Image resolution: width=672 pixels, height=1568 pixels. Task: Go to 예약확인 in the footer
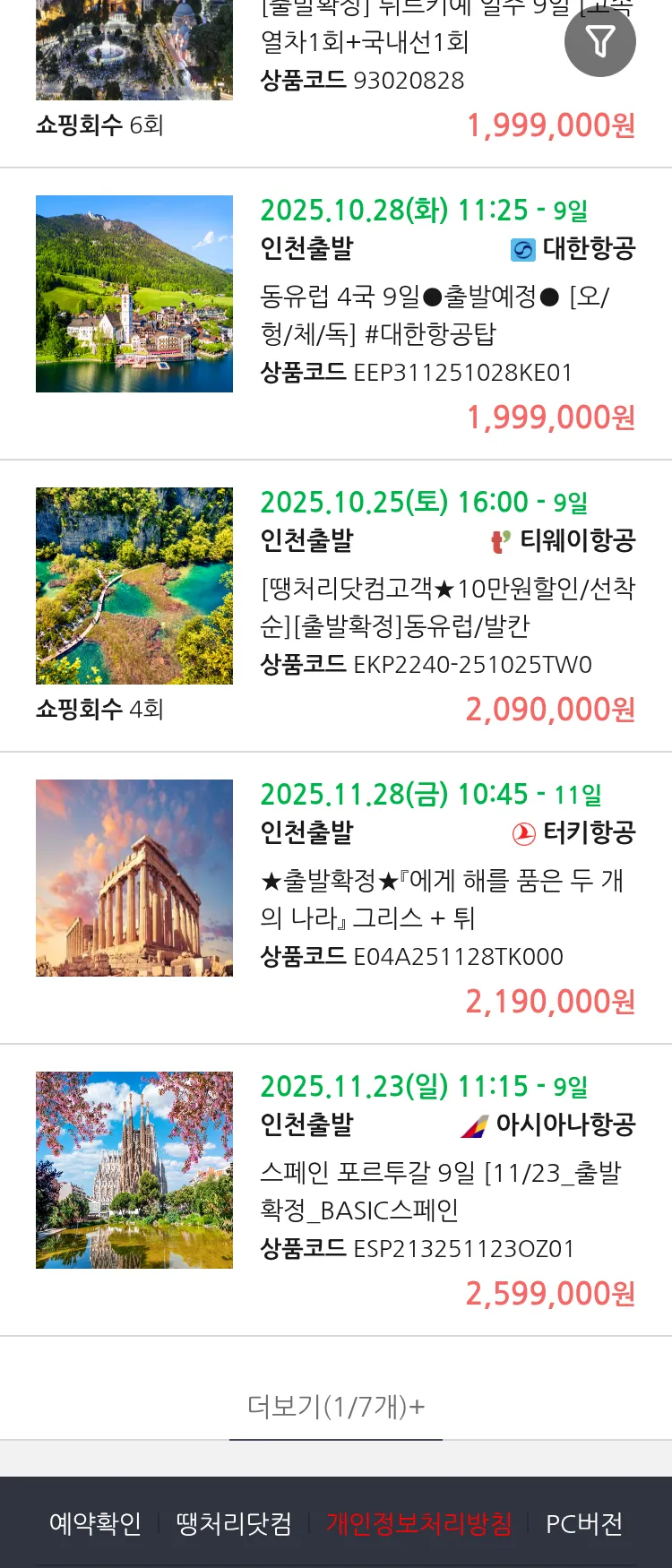95,1523
